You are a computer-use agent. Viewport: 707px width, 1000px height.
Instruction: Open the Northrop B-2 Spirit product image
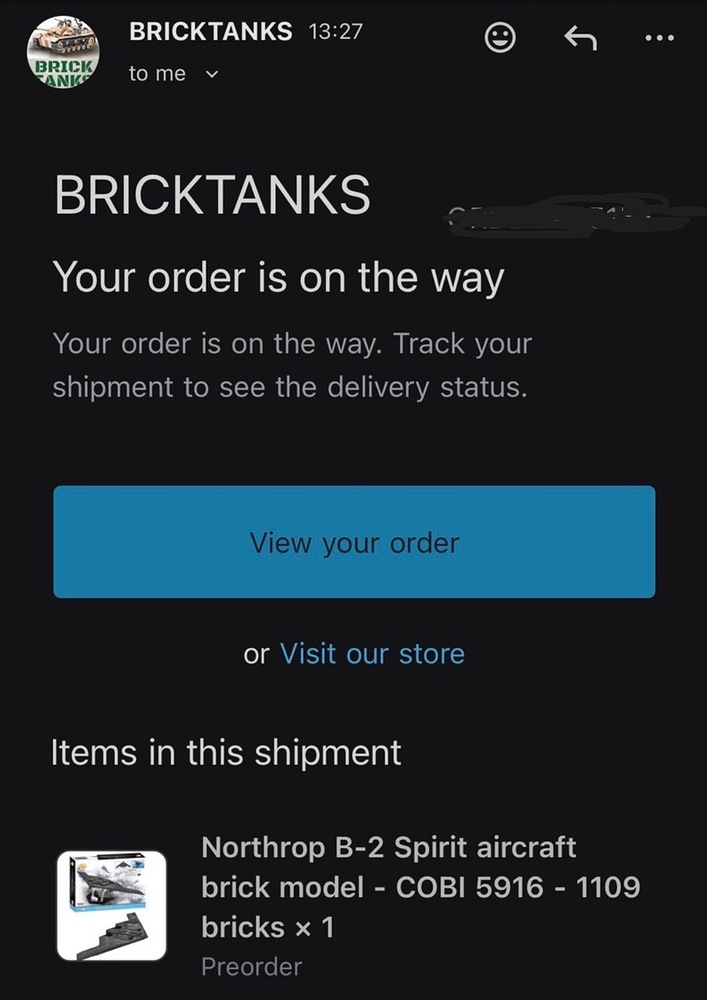coord(112,905)
